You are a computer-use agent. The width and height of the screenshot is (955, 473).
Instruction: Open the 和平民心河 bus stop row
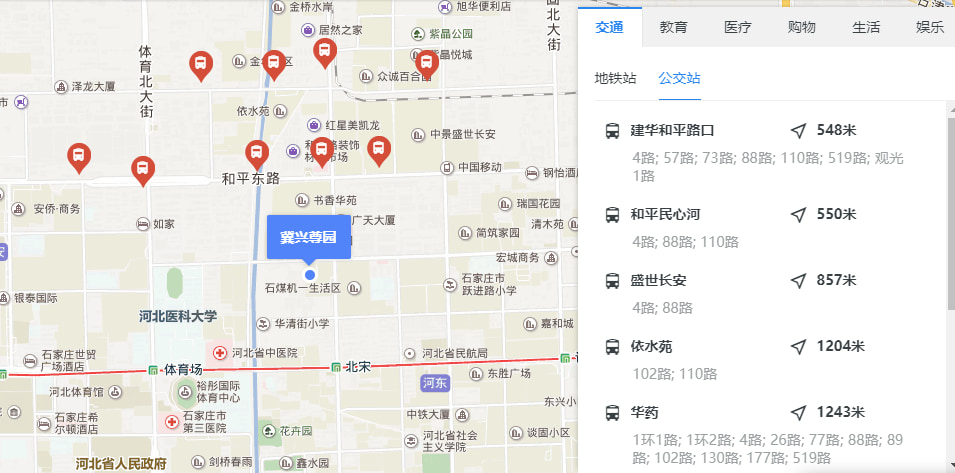665,214
